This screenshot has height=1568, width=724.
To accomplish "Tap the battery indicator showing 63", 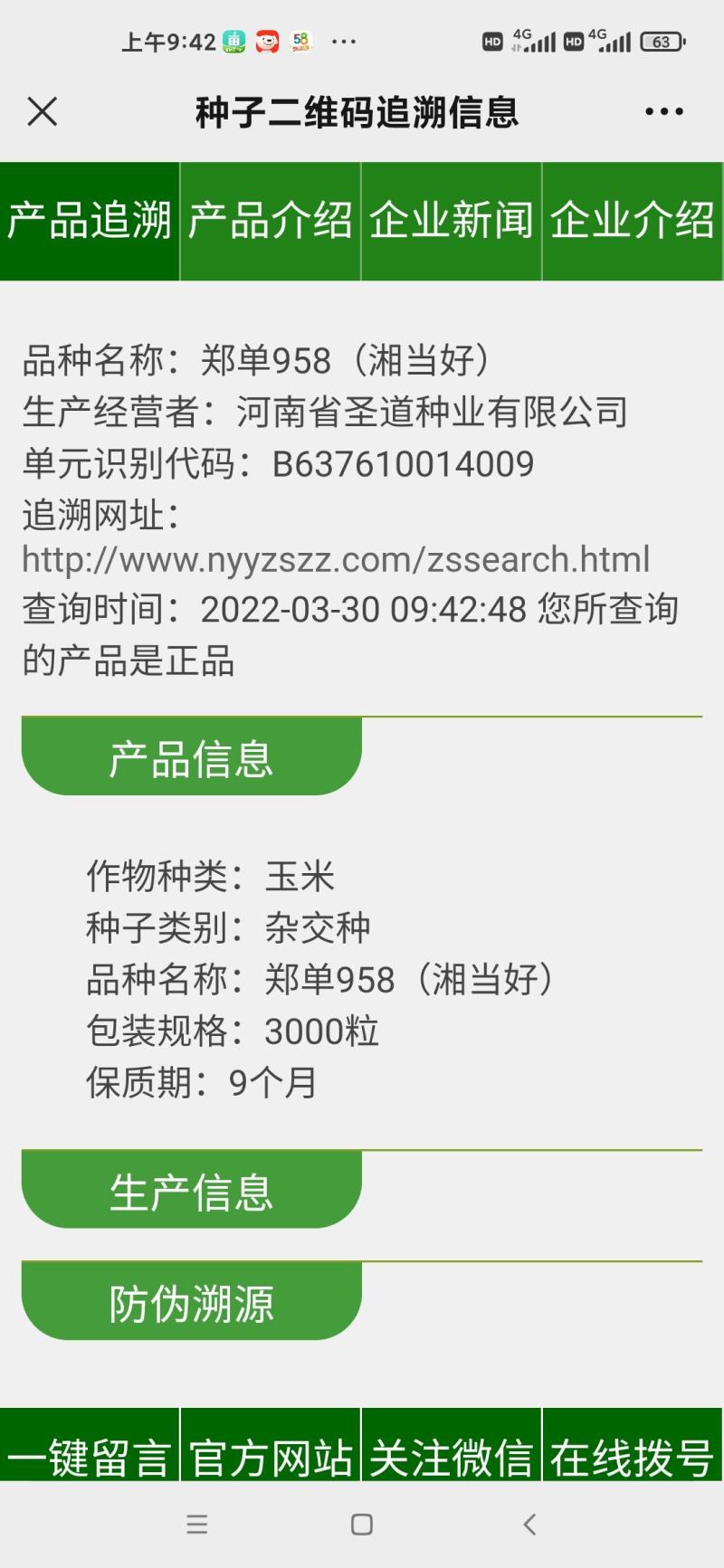I will point(665,42).
